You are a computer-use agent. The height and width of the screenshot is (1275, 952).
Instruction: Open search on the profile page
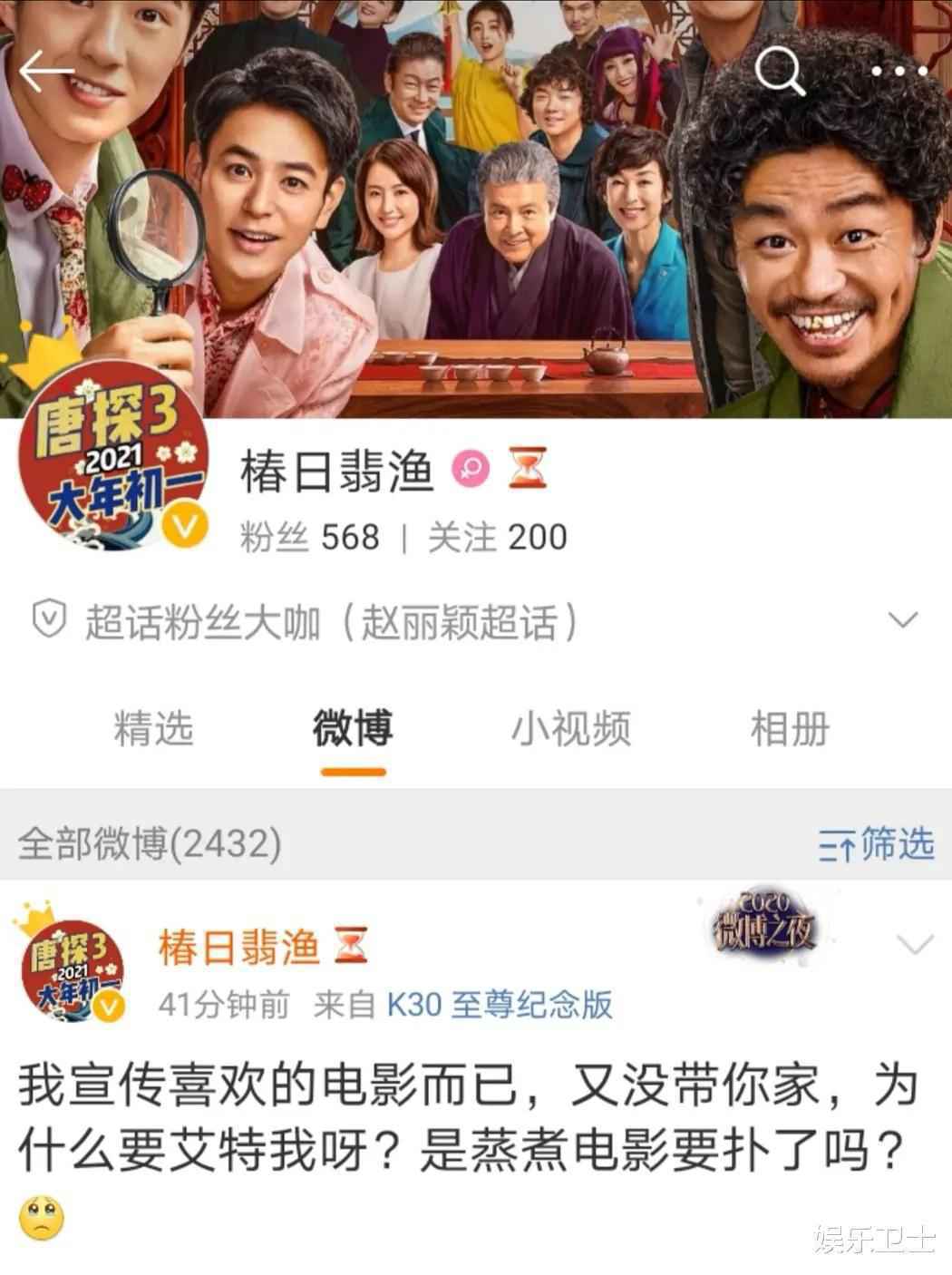point(780,71)
